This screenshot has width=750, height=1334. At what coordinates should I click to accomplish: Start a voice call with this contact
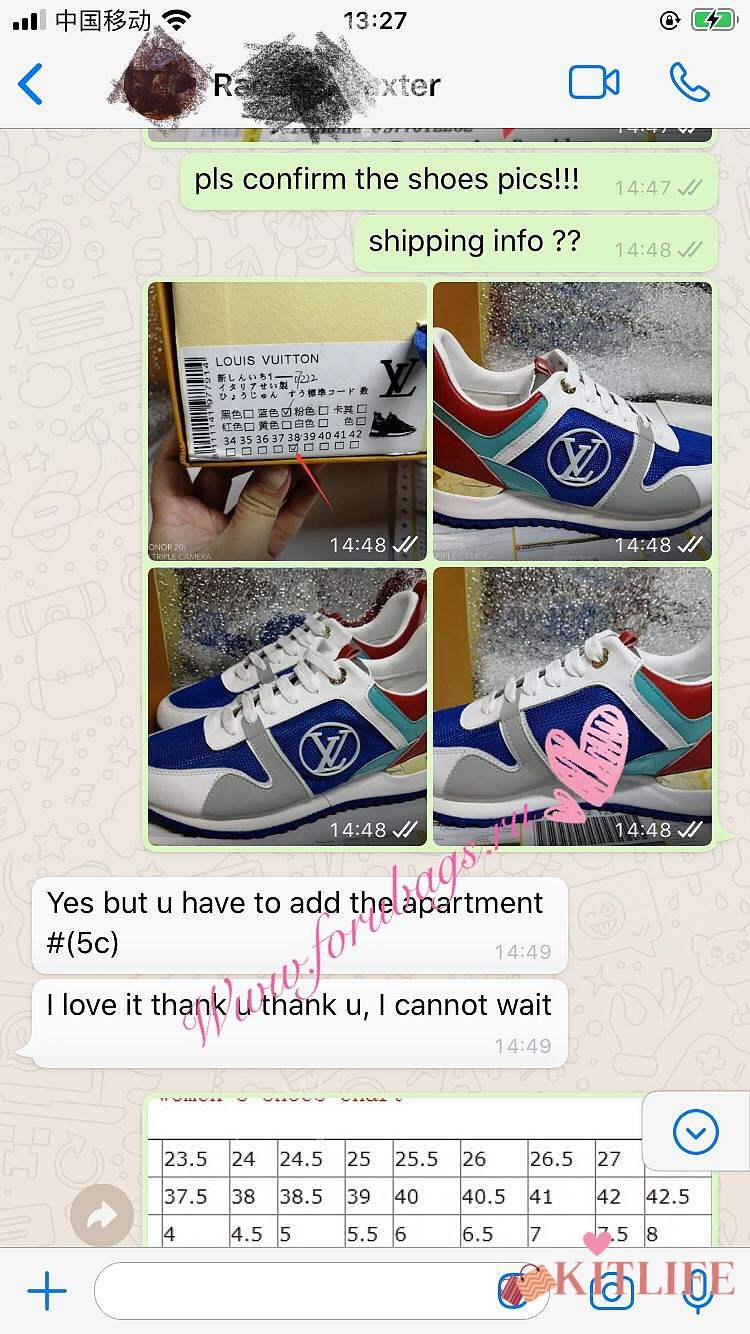click(689, 83)
